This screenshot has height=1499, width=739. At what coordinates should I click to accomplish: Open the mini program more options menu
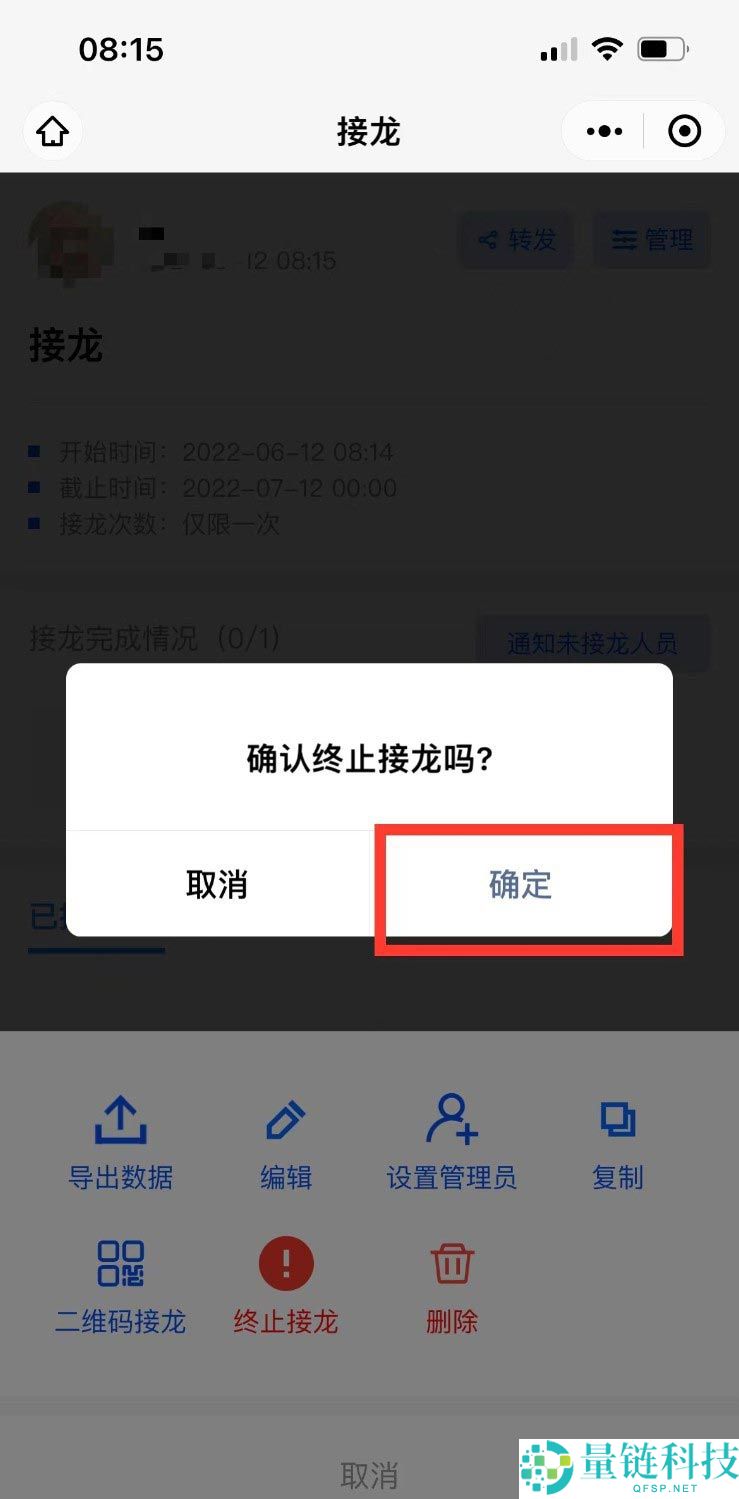(604, 131)
